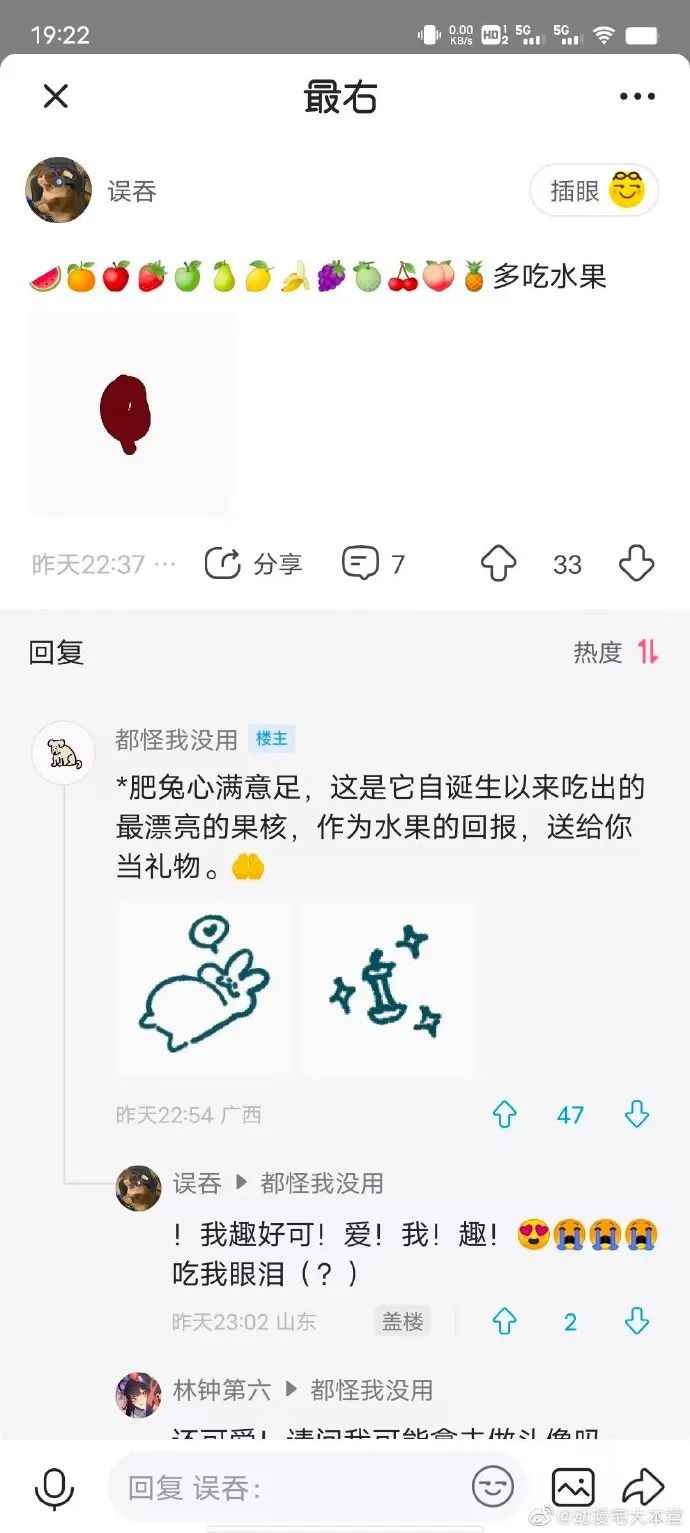This screenshot has height=1533, width=690.
Task: Open 误吞's avatar in the post header
Action: coord(58,190)
